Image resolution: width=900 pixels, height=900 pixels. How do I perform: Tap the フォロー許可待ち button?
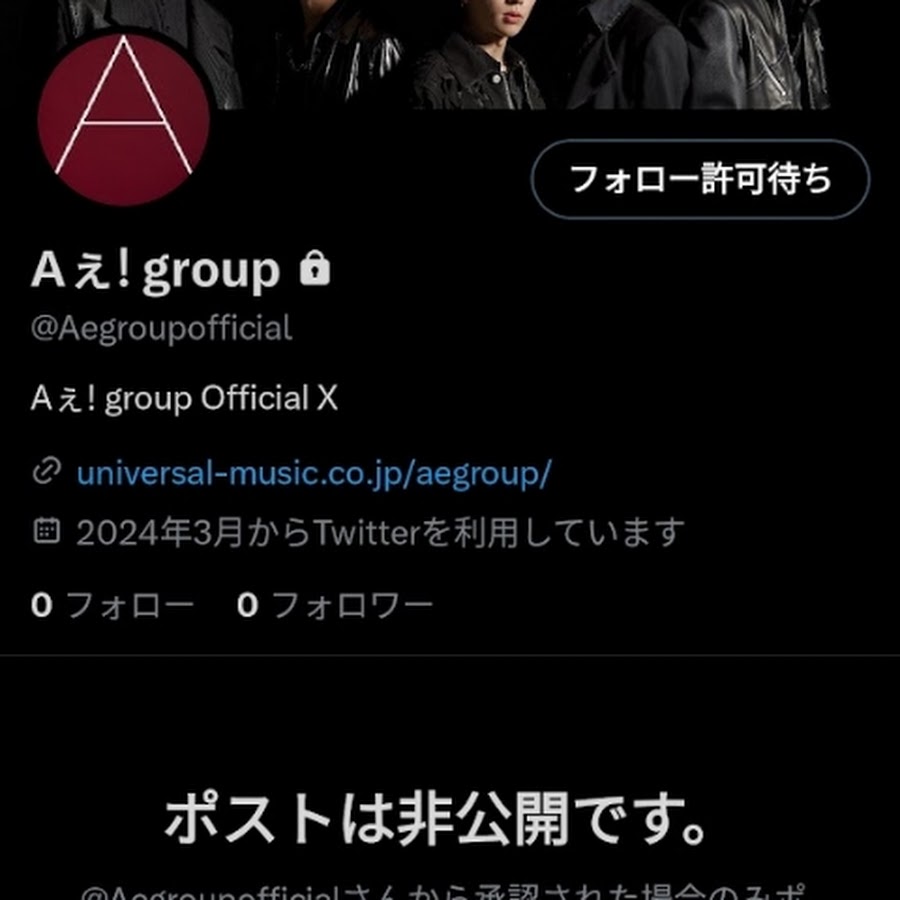point(699,180)
